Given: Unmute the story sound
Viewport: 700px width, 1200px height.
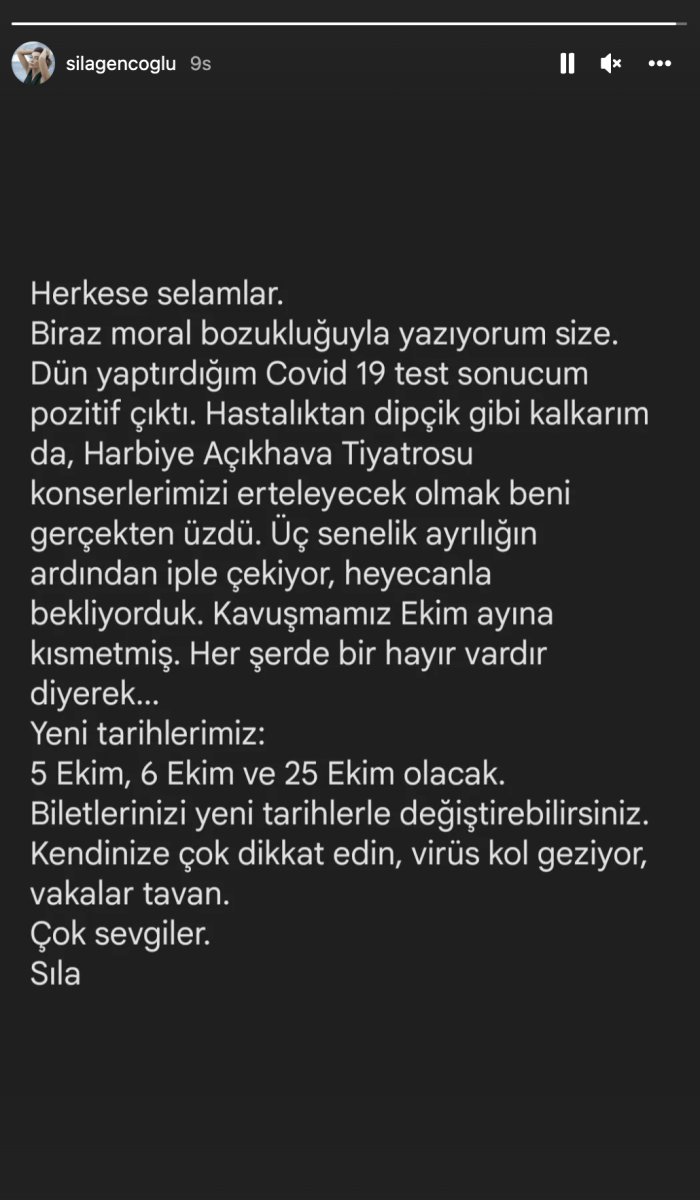Looking at the screenshot, I should click(x=611, y=64).
